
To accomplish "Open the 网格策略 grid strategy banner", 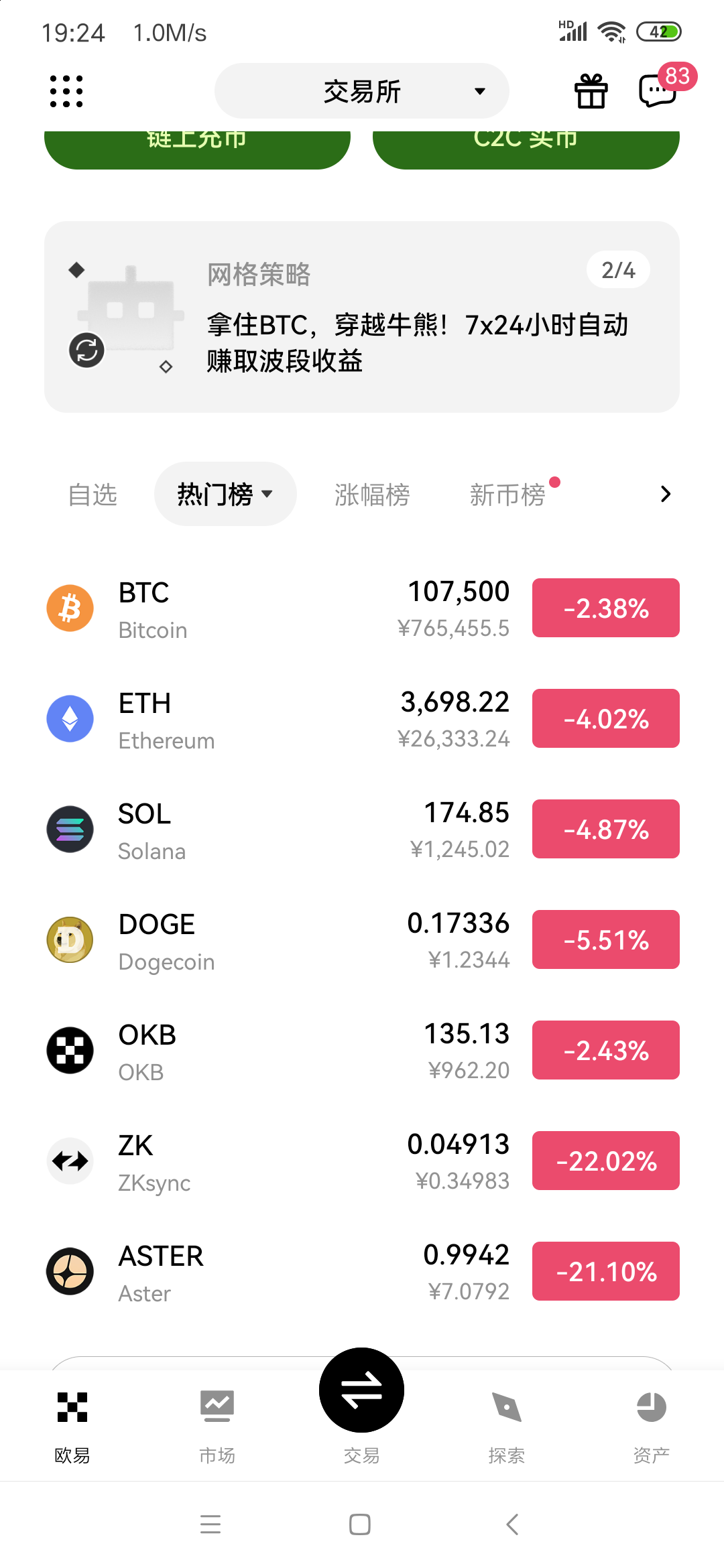I will point(362,317).
